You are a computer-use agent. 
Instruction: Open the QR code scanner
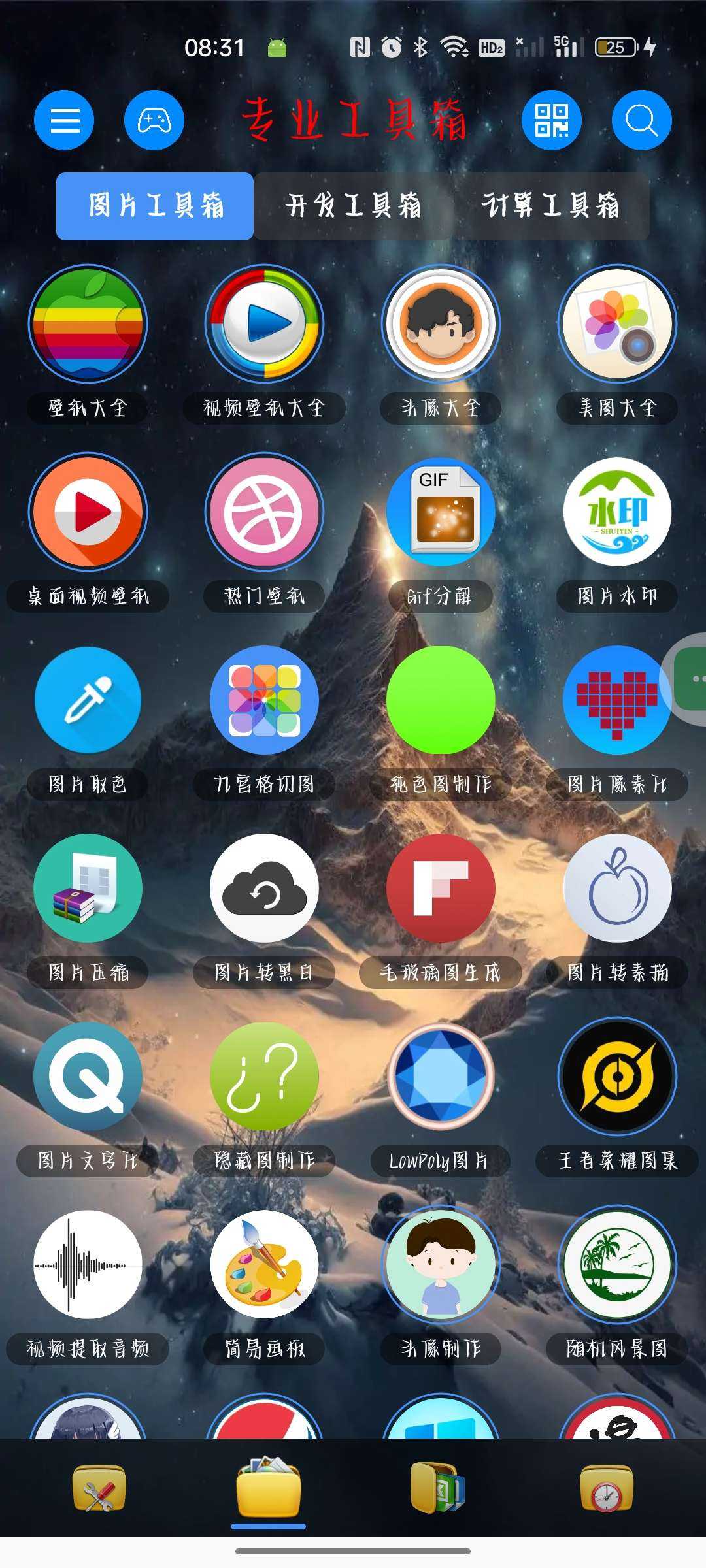pos(551,121)
